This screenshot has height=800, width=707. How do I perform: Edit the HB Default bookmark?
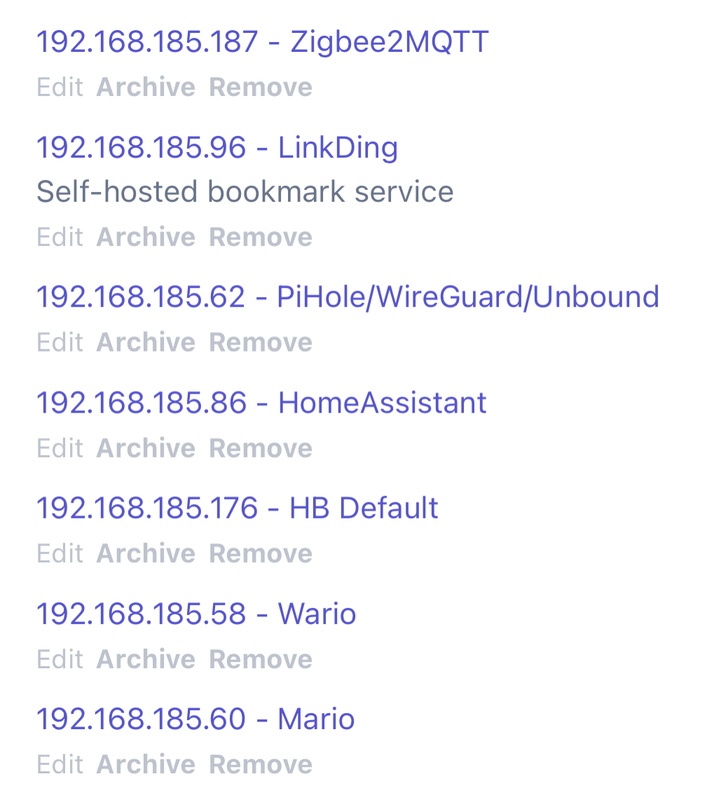pos(59,554)
